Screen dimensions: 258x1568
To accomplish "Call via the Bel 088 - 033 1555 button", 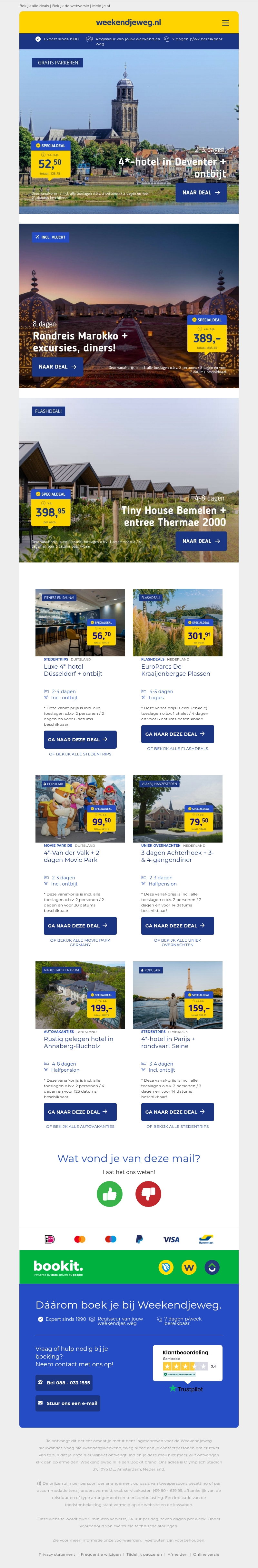I will pyautogui.click(x=64, y=1382).
